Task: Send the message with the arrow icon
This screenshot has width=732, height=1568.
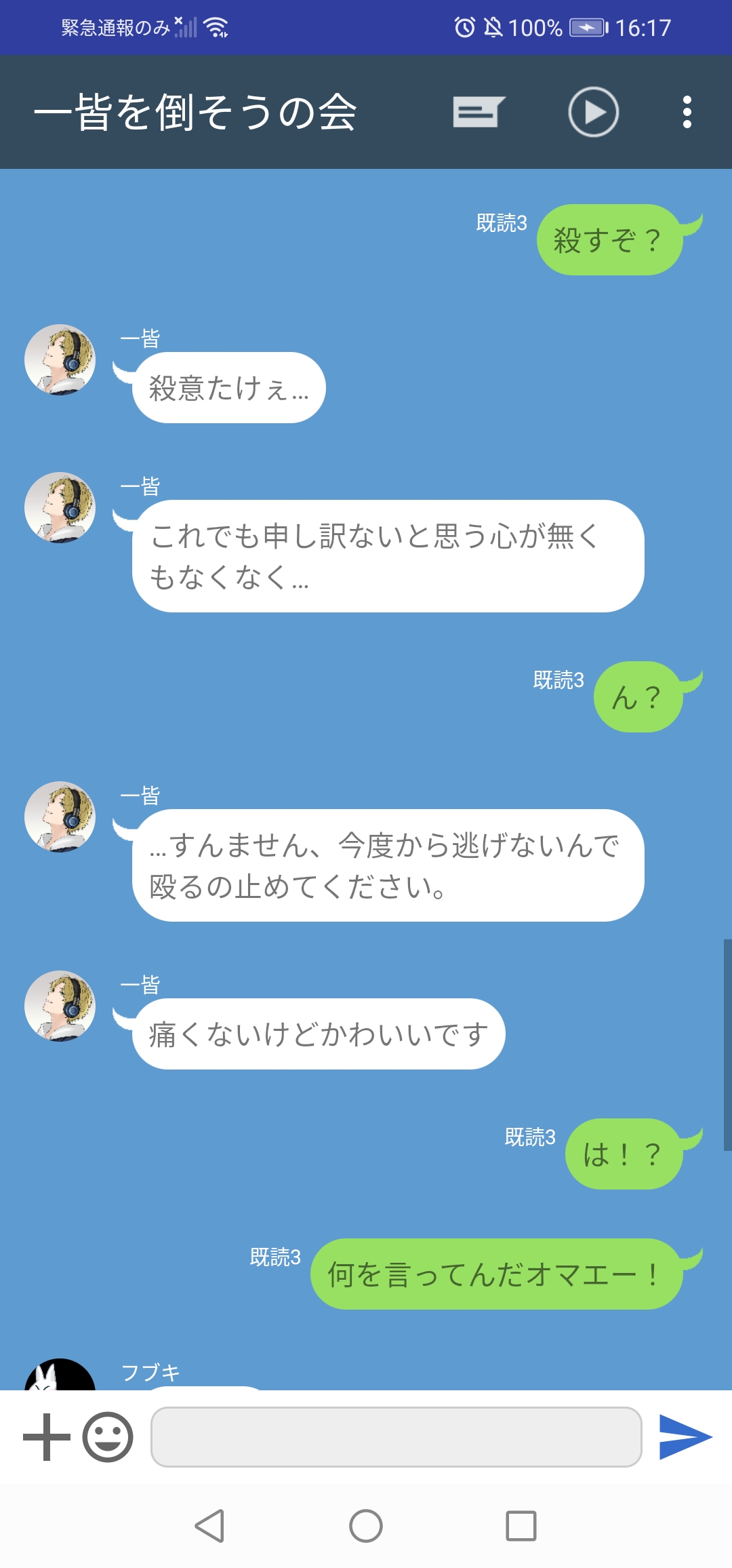Action: click(685, 1436)
